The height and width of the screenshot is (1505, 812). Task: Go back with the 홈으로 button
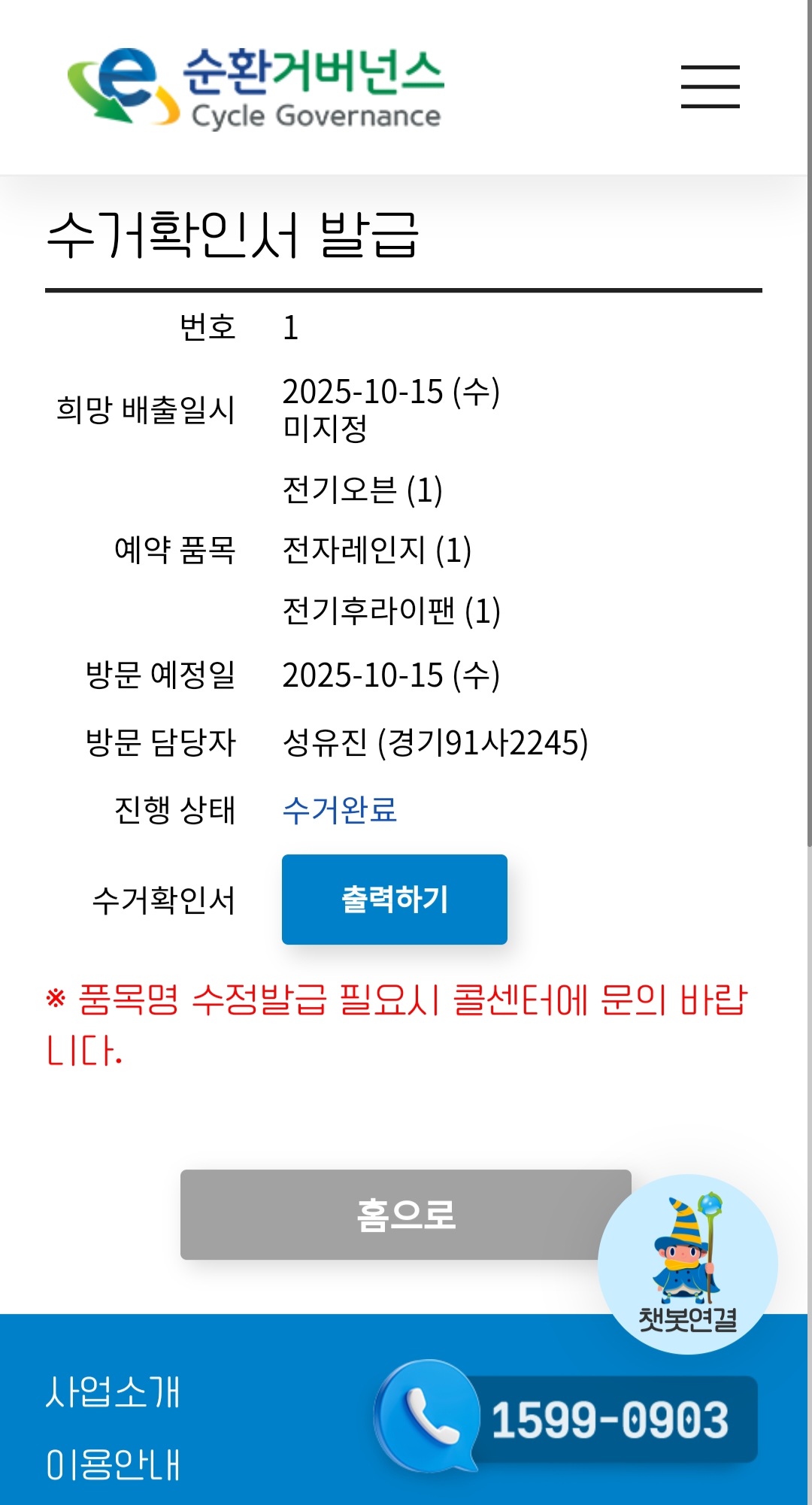406,1215
